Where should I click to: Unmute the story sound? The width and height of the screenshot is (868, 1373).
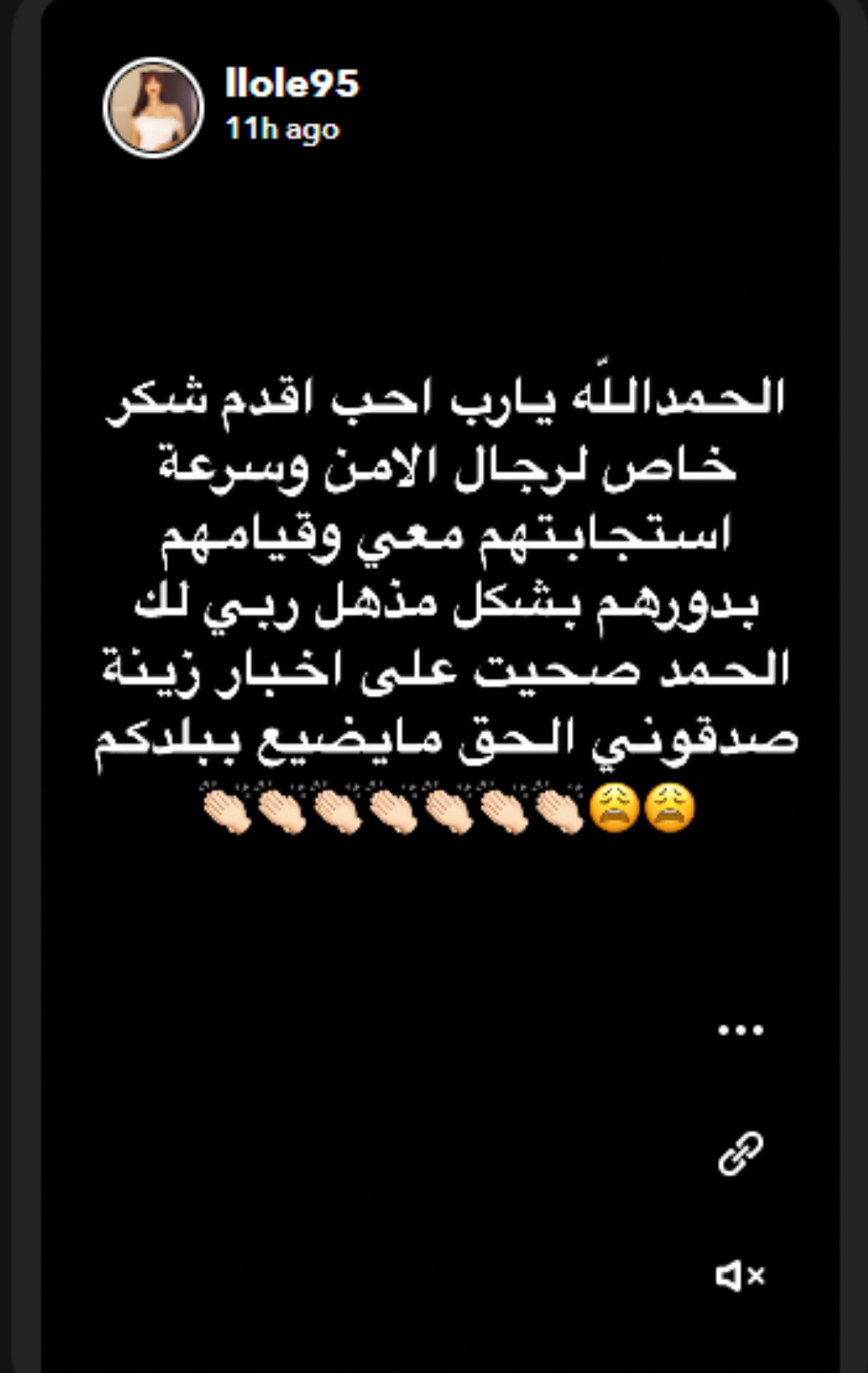coord(740,1277)
